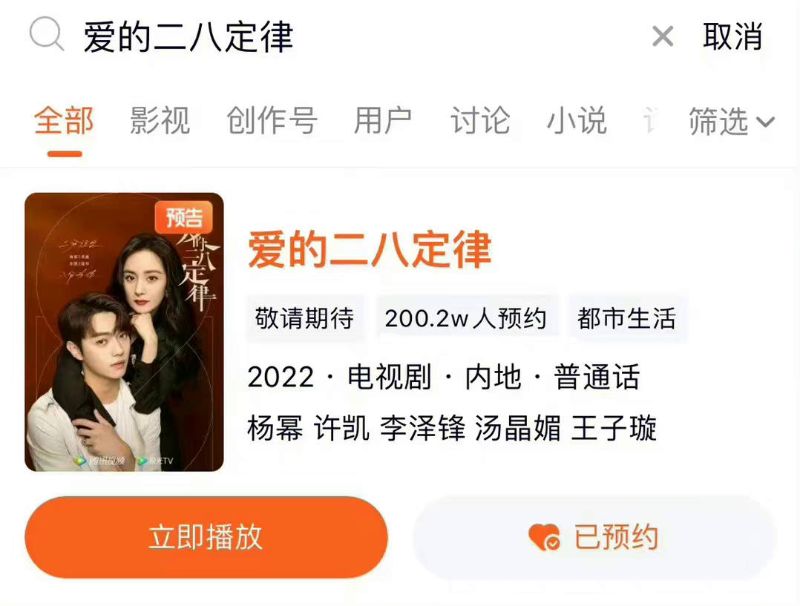
Task: Open the 爱的二八定律 title link
Action: 369,249
